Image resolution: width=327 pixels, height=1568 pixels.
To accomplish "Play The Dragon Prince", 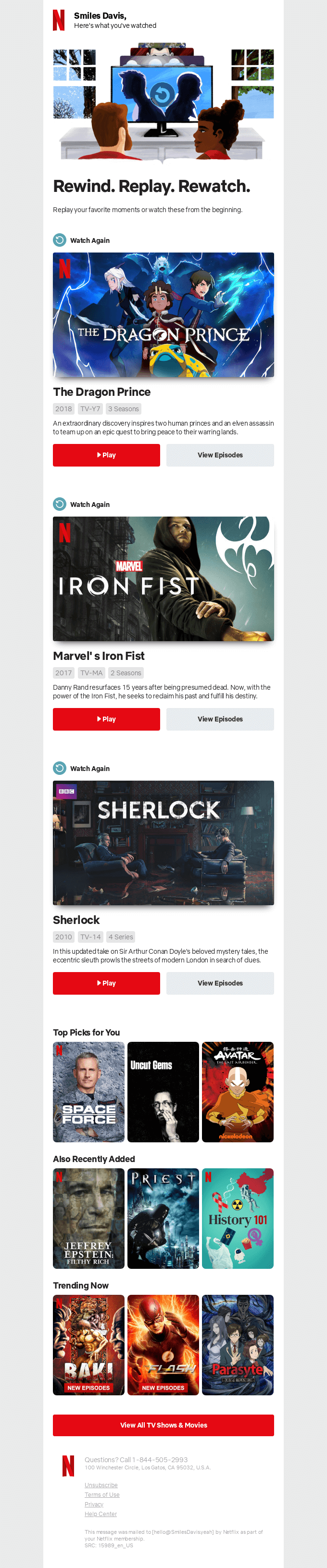I will [106, 455].
